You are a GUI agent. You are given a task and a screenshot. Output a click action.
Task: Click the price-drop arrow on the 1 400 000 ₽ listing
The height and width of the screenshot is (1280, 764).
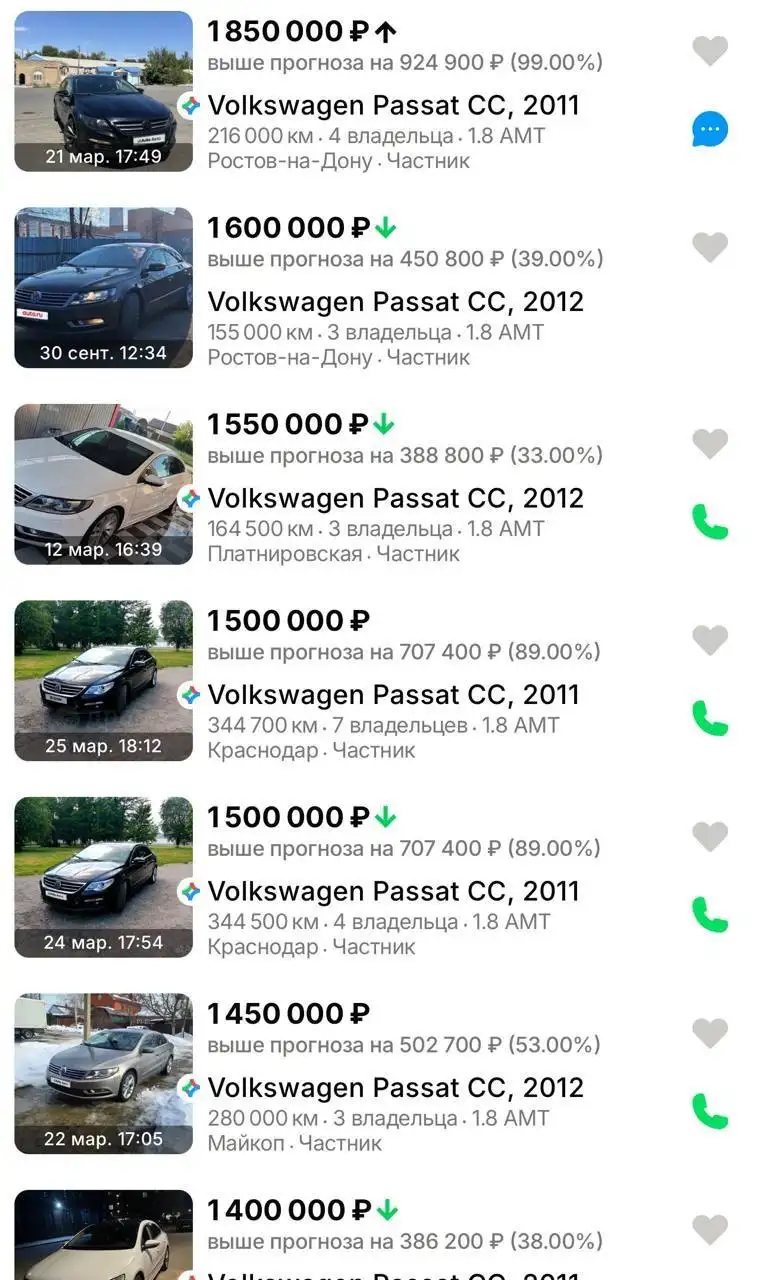384,1210
